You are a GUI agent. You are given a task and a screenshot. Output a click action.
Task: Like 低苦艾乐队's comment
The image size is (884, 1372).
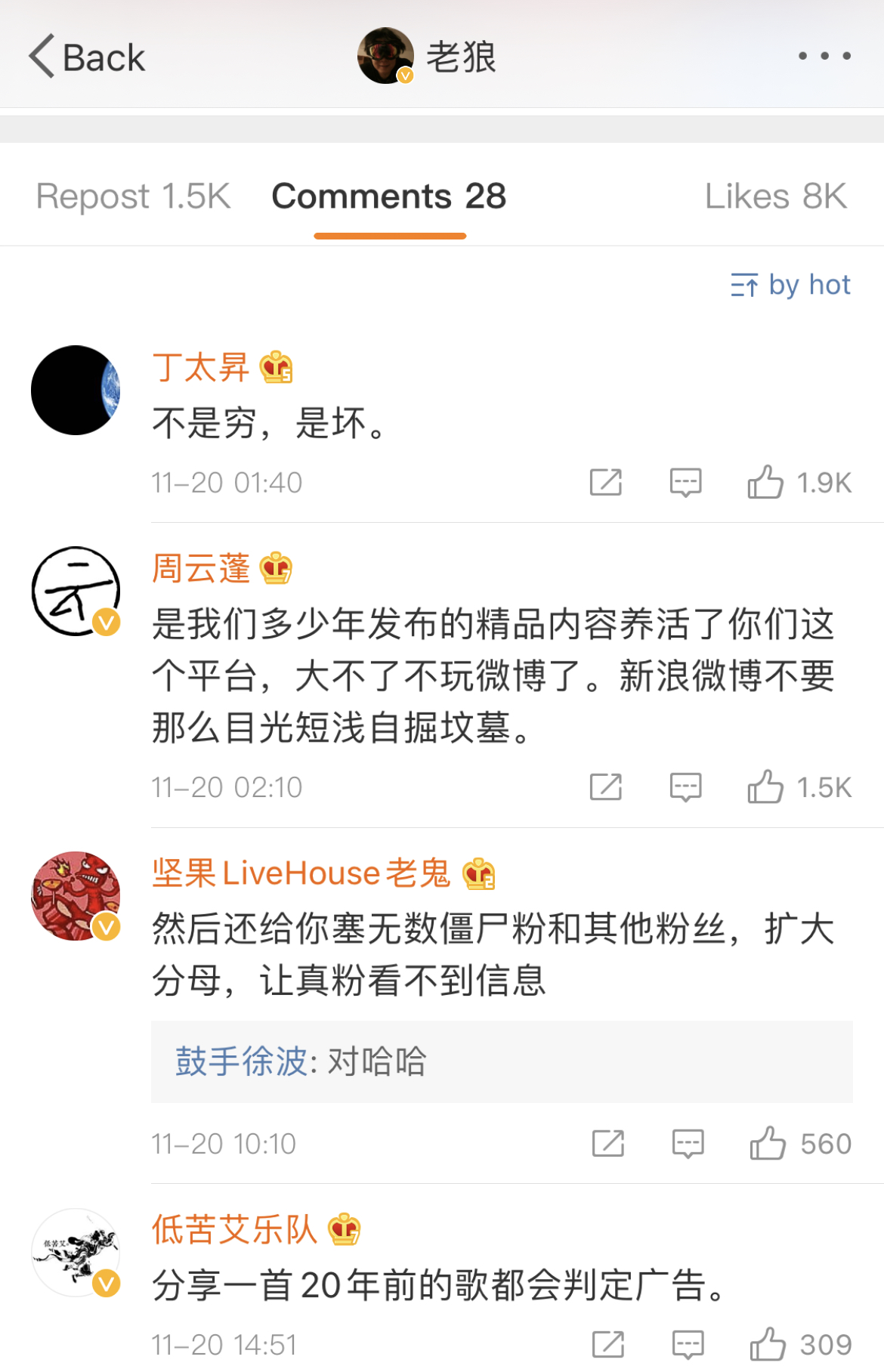pyautogui.click(x=801, y=1345)
